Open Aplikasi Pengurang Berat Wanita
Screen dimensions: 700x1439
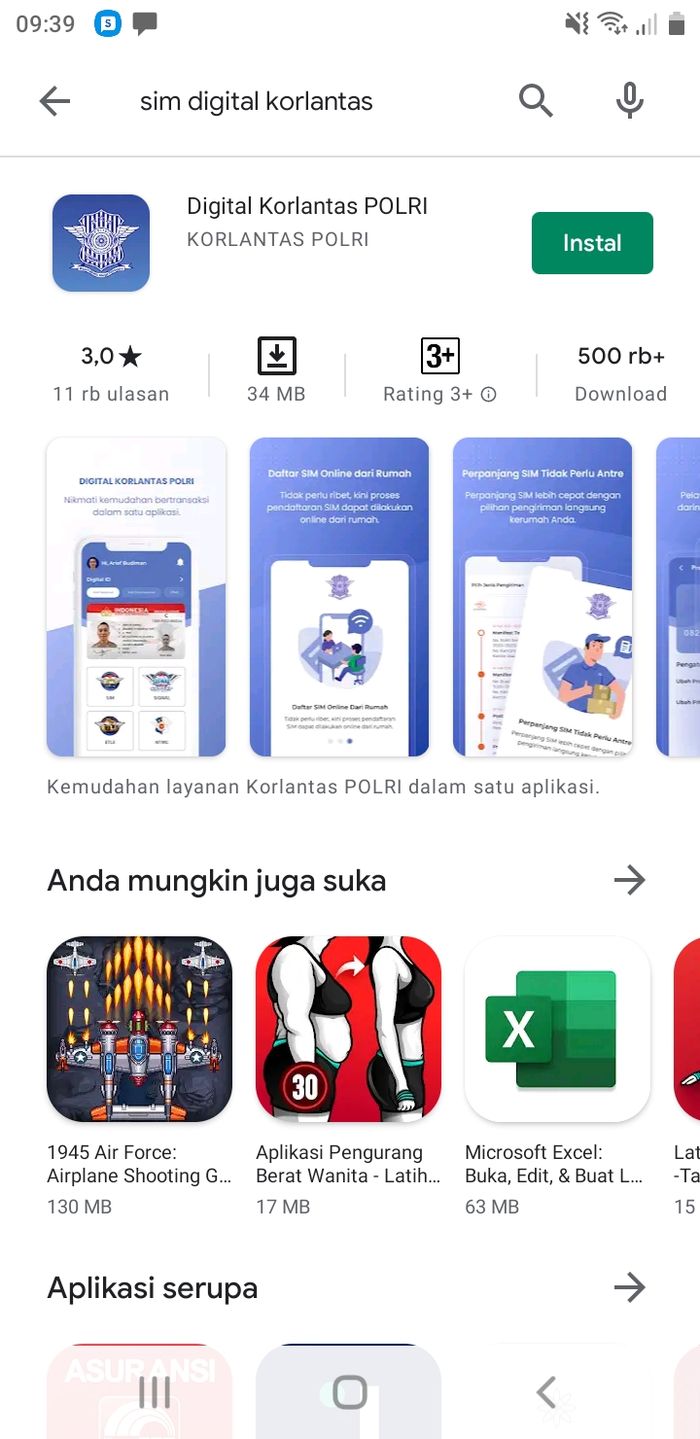tap(348, 1029)
